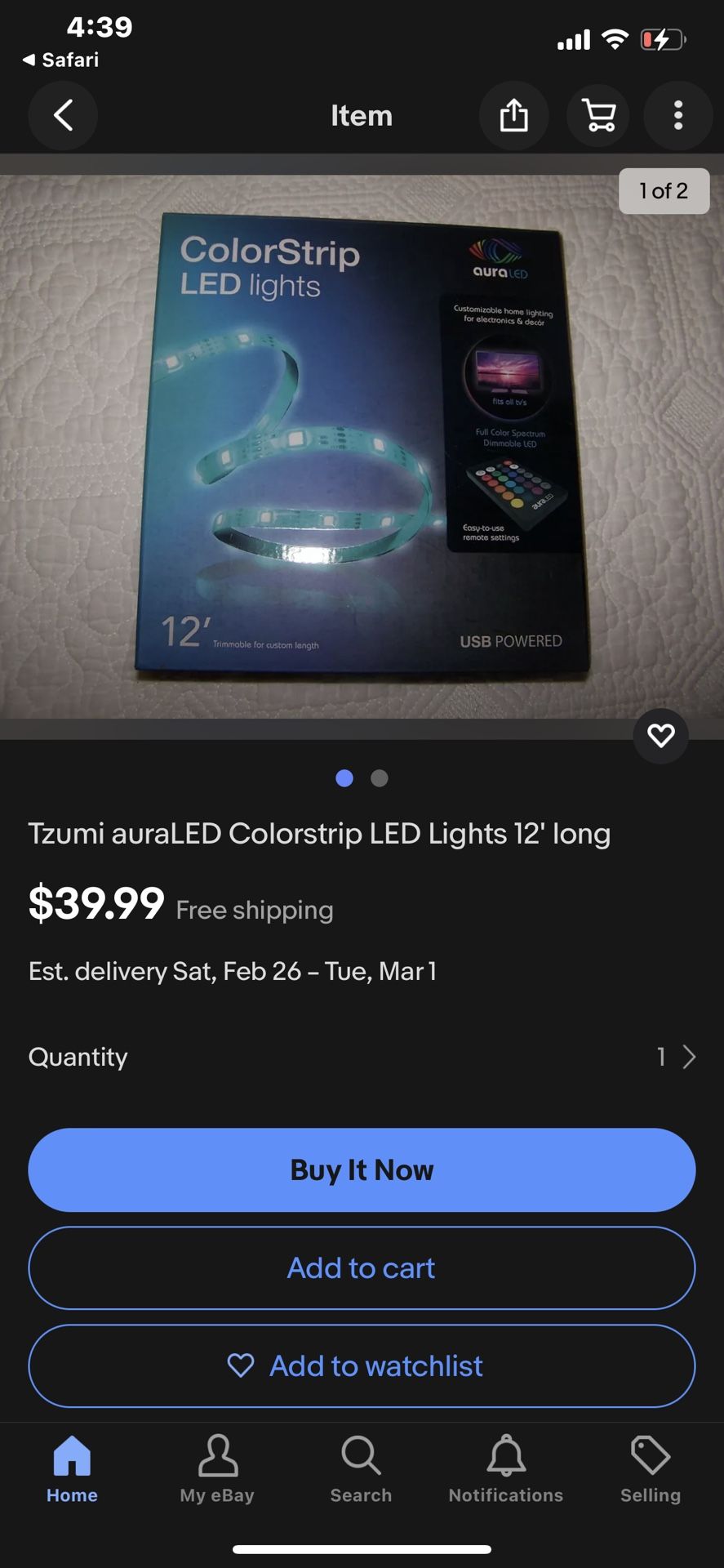Switch to the My eBay tab
This screenshot has height=1568, width=724.
[x=217, y=1470]
